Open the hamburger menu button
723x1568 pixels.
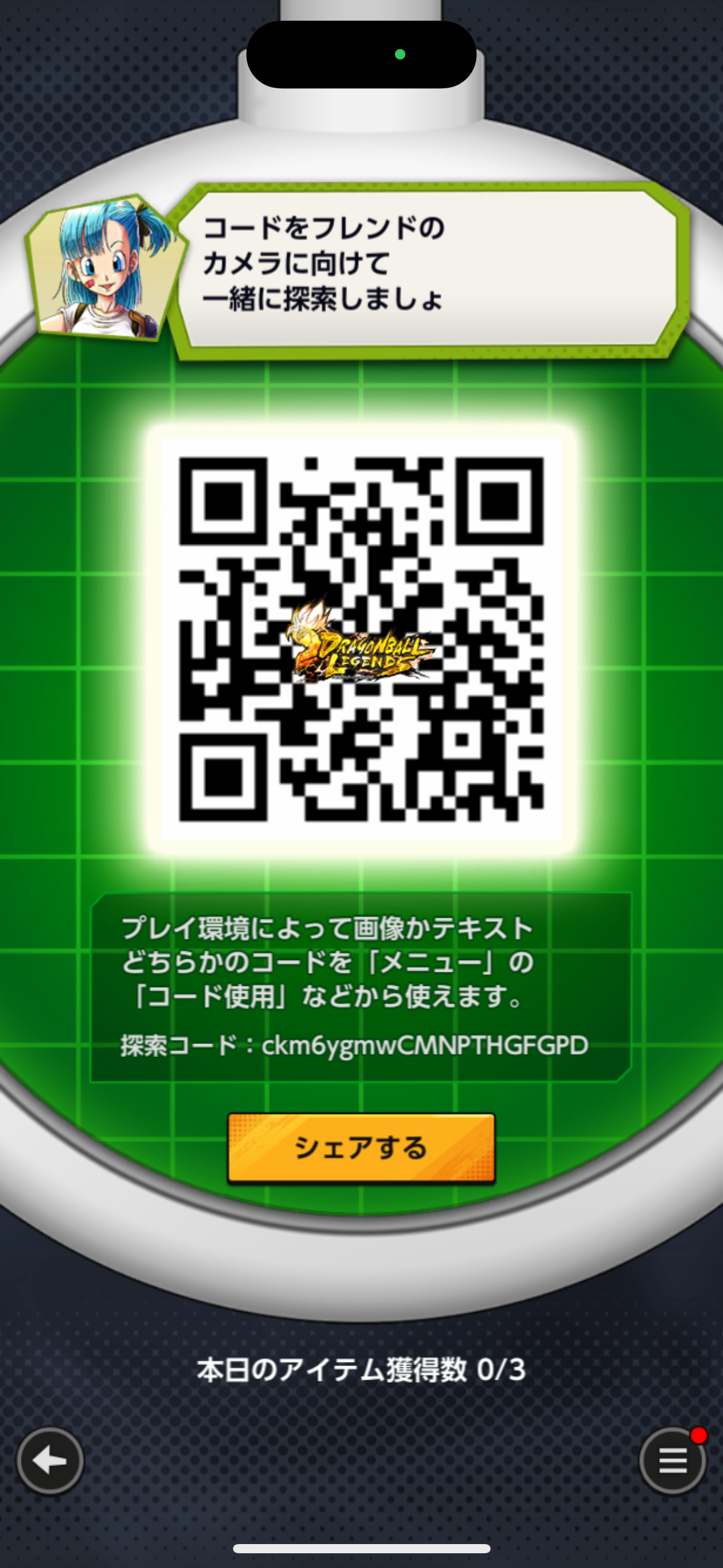point(673,1461)
